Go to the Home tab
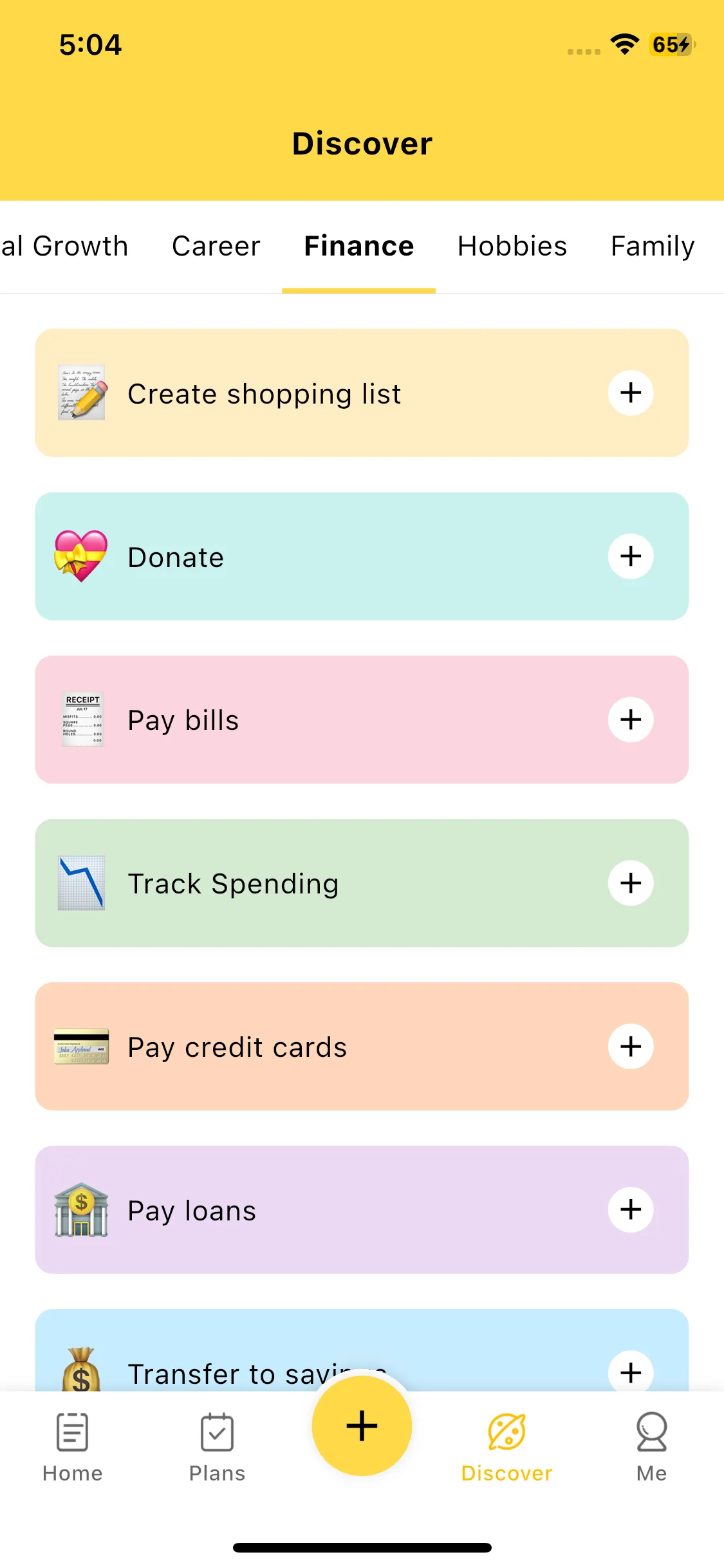Screen dimensions: 724x1568 point(72,1445)
